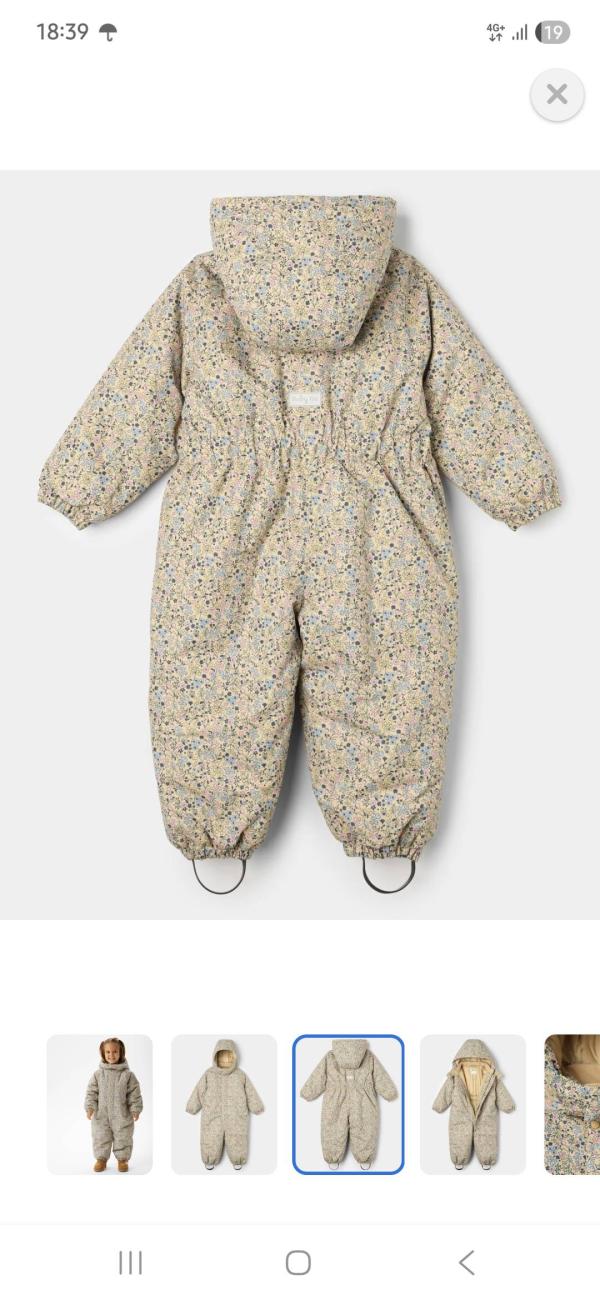Close the product image viewer

[x=557, y=95]
